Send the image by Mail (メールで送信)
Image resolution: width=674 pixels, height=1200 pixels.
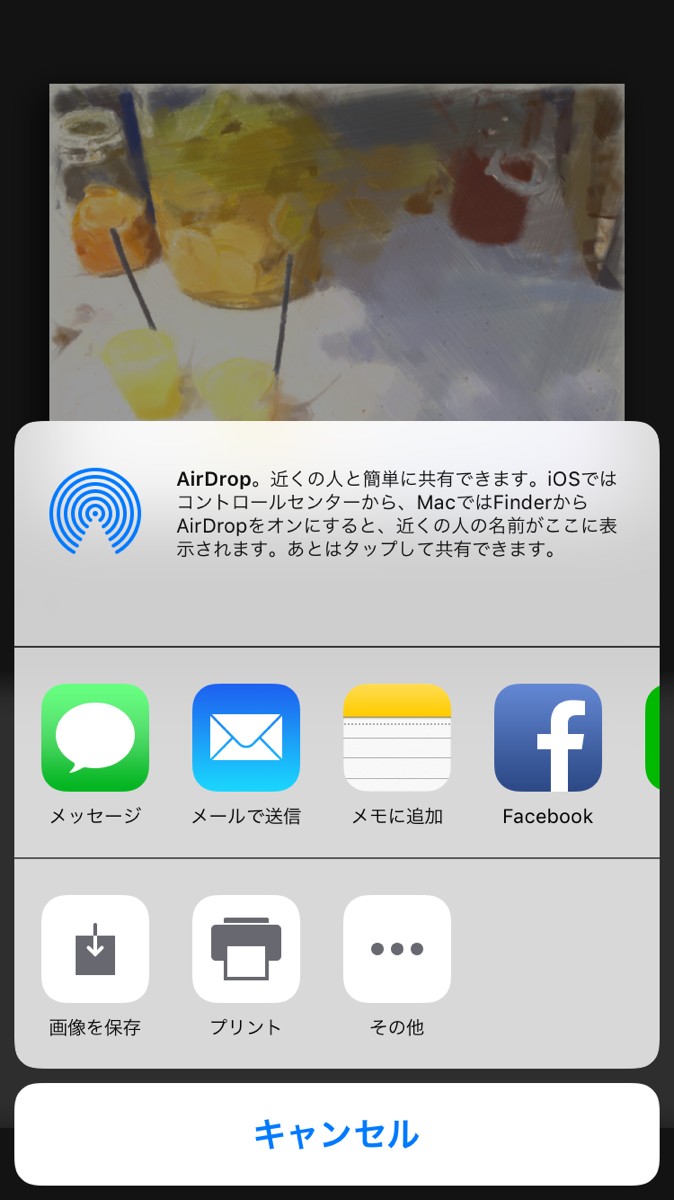point(246,738)
